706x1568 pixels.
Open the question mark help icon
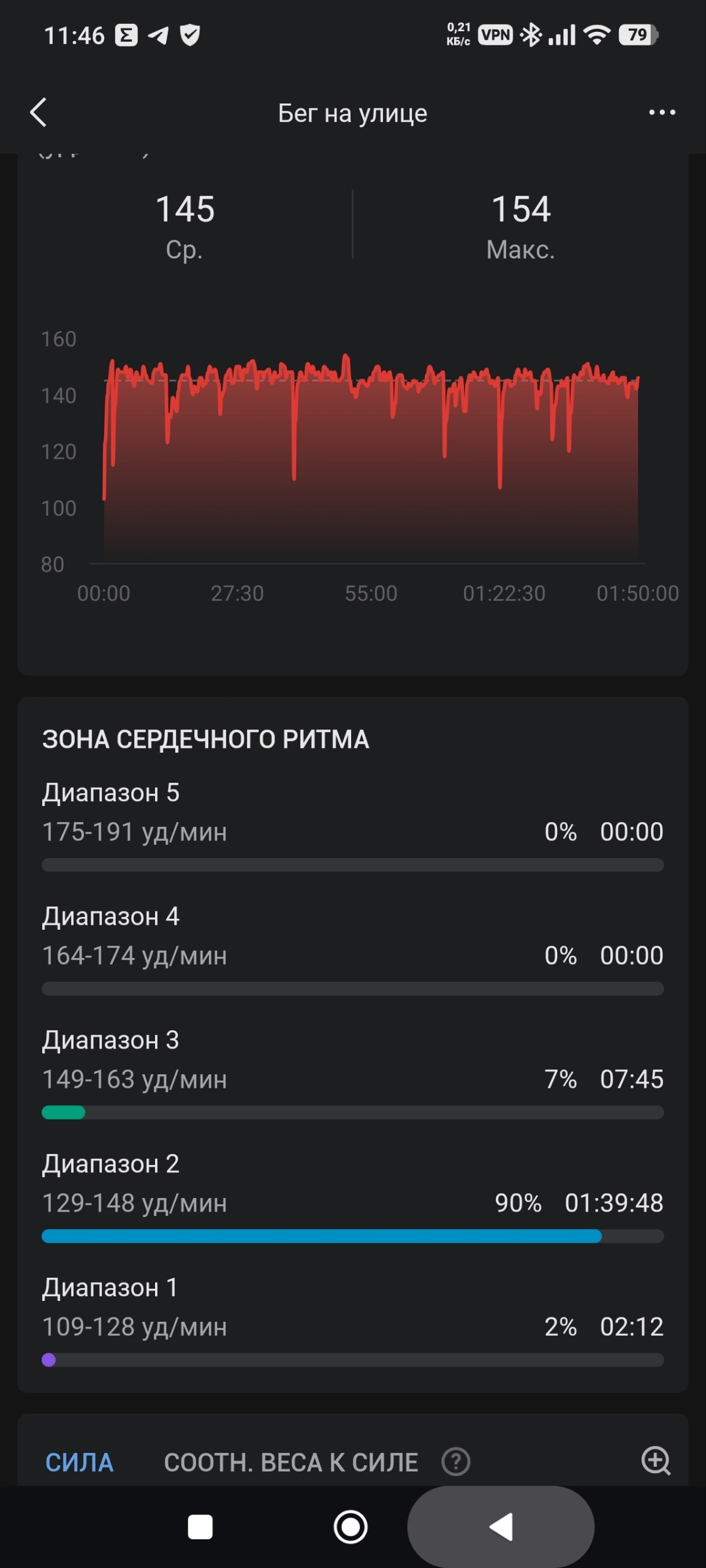456,1462
